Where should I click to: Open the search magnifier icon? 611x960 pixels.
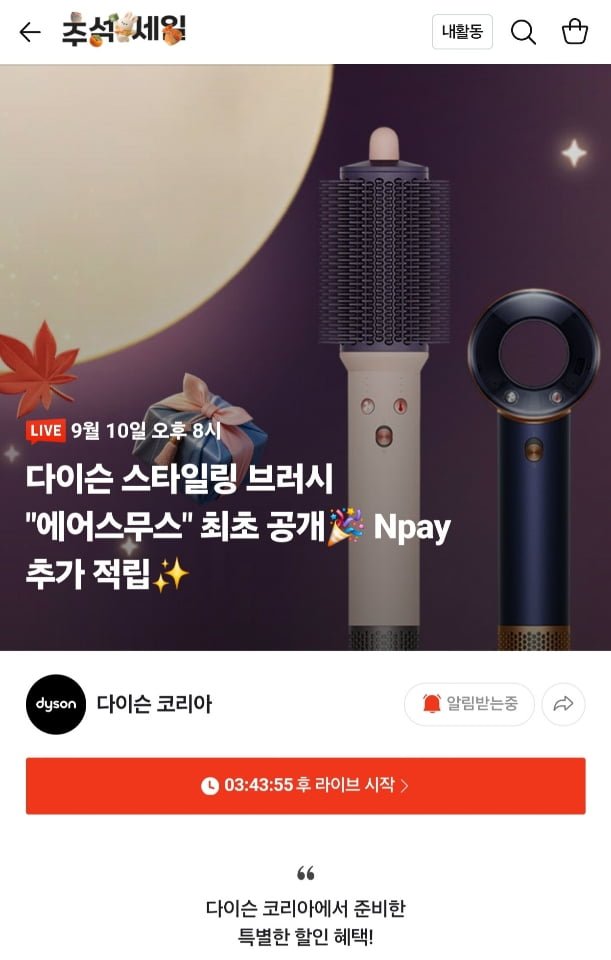click(x=523, y=32)
